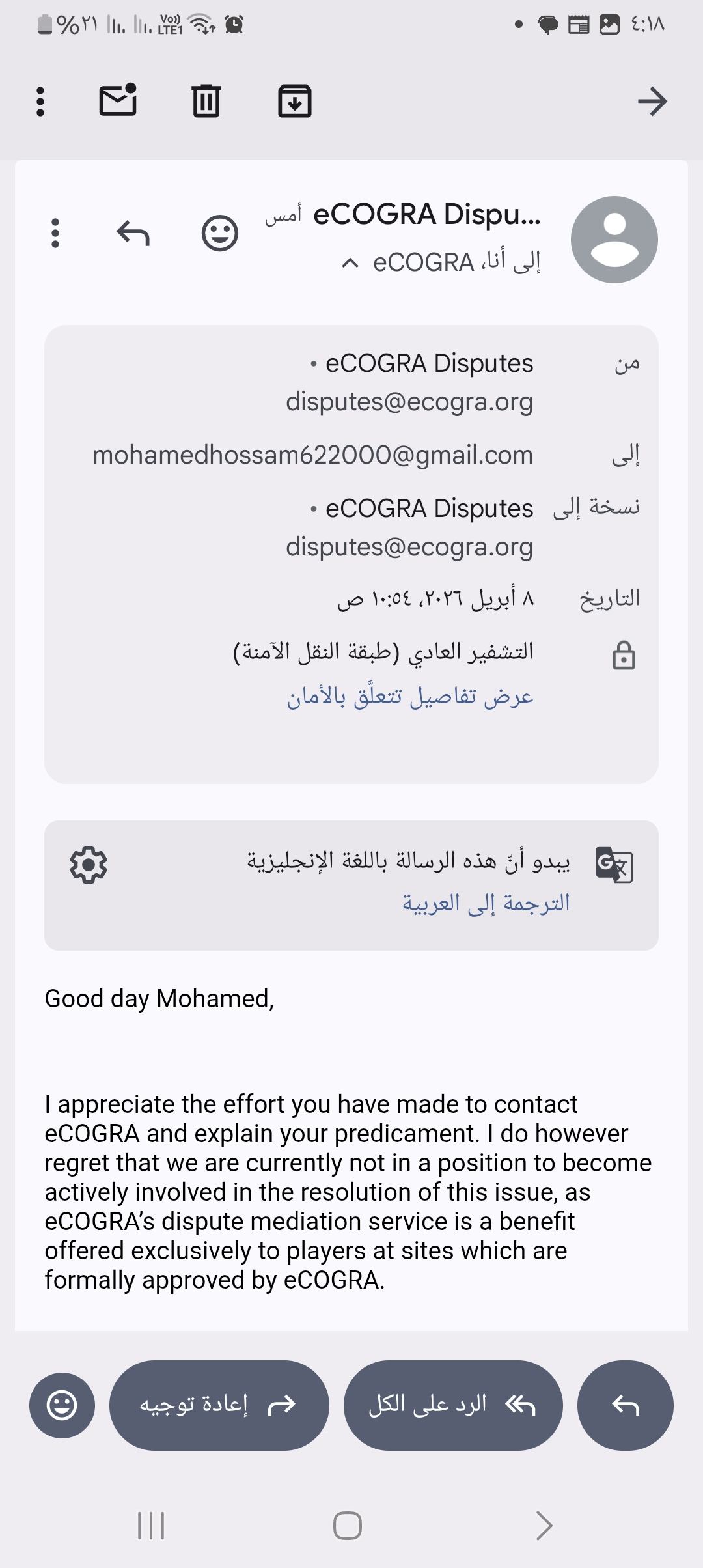Tap the forward button (إعادة توجيه)
Screen dimensions: 703x1568
(x=219, y=1405)
